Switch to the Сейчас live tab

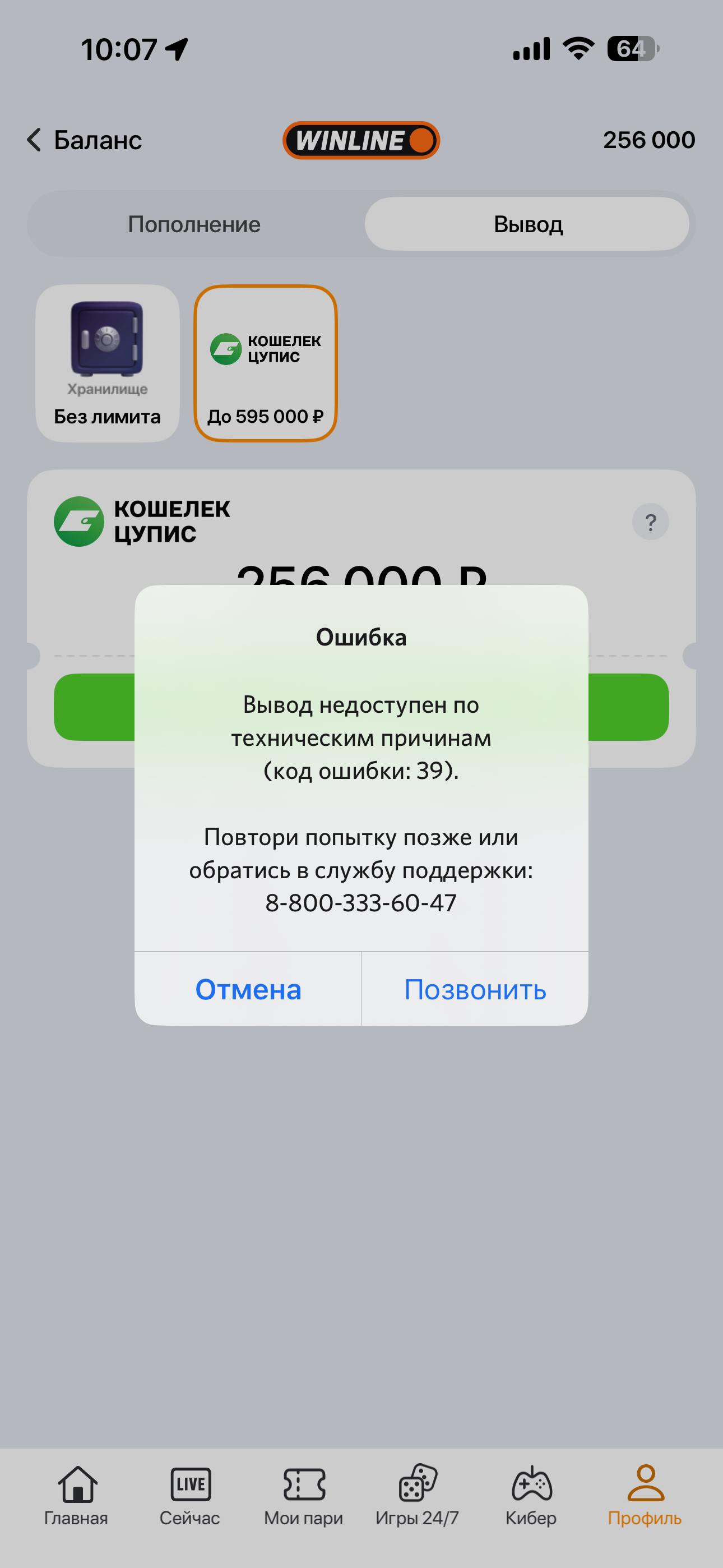point(190,1495)
